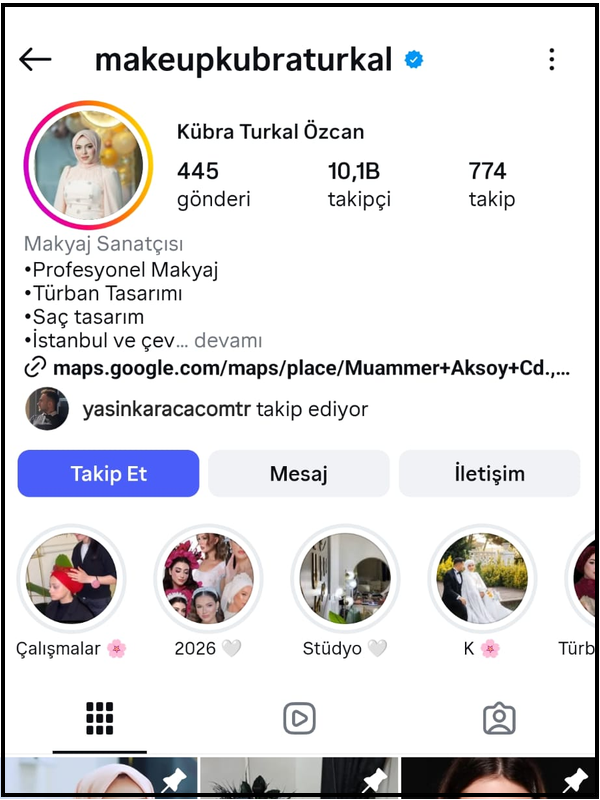Open the 774 takip following list

click(491, 184)
